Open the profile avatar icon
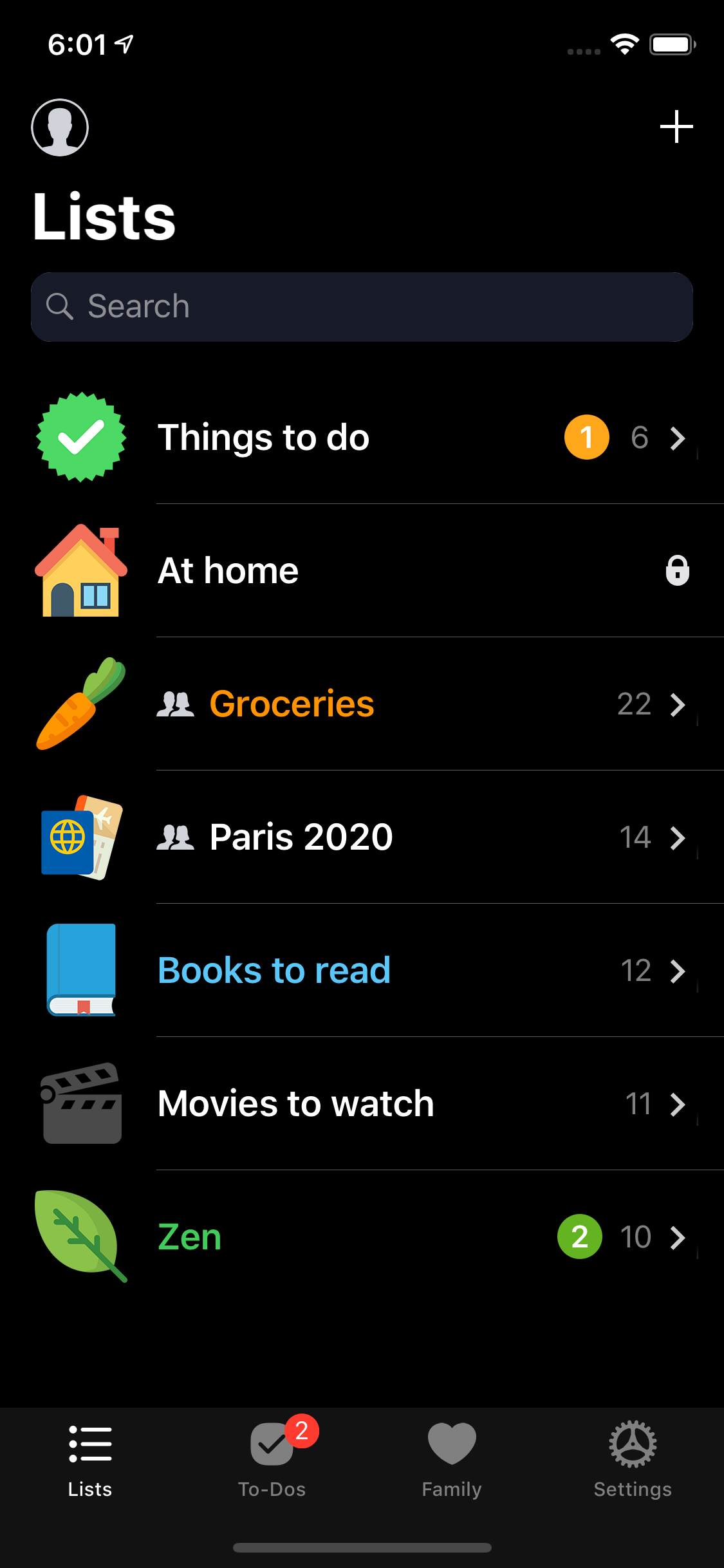 pos(60,127)
